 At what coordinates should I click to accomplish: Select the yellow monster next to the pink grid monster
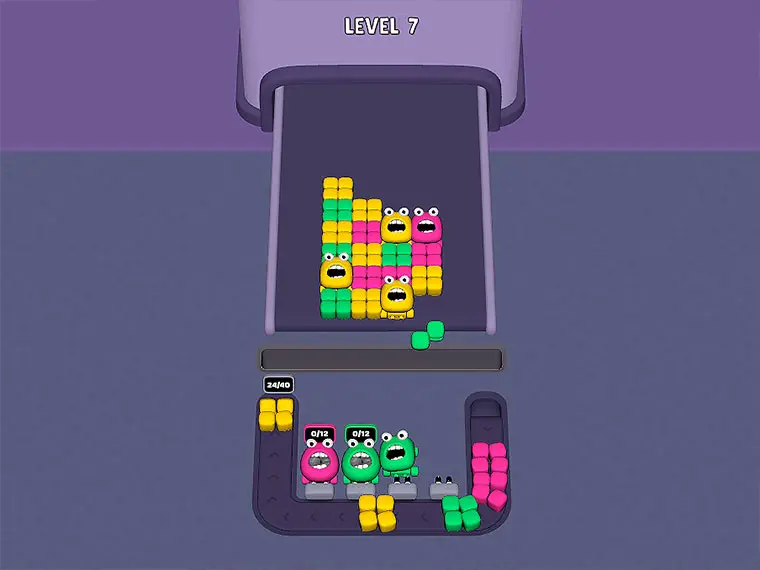point(396,225)
